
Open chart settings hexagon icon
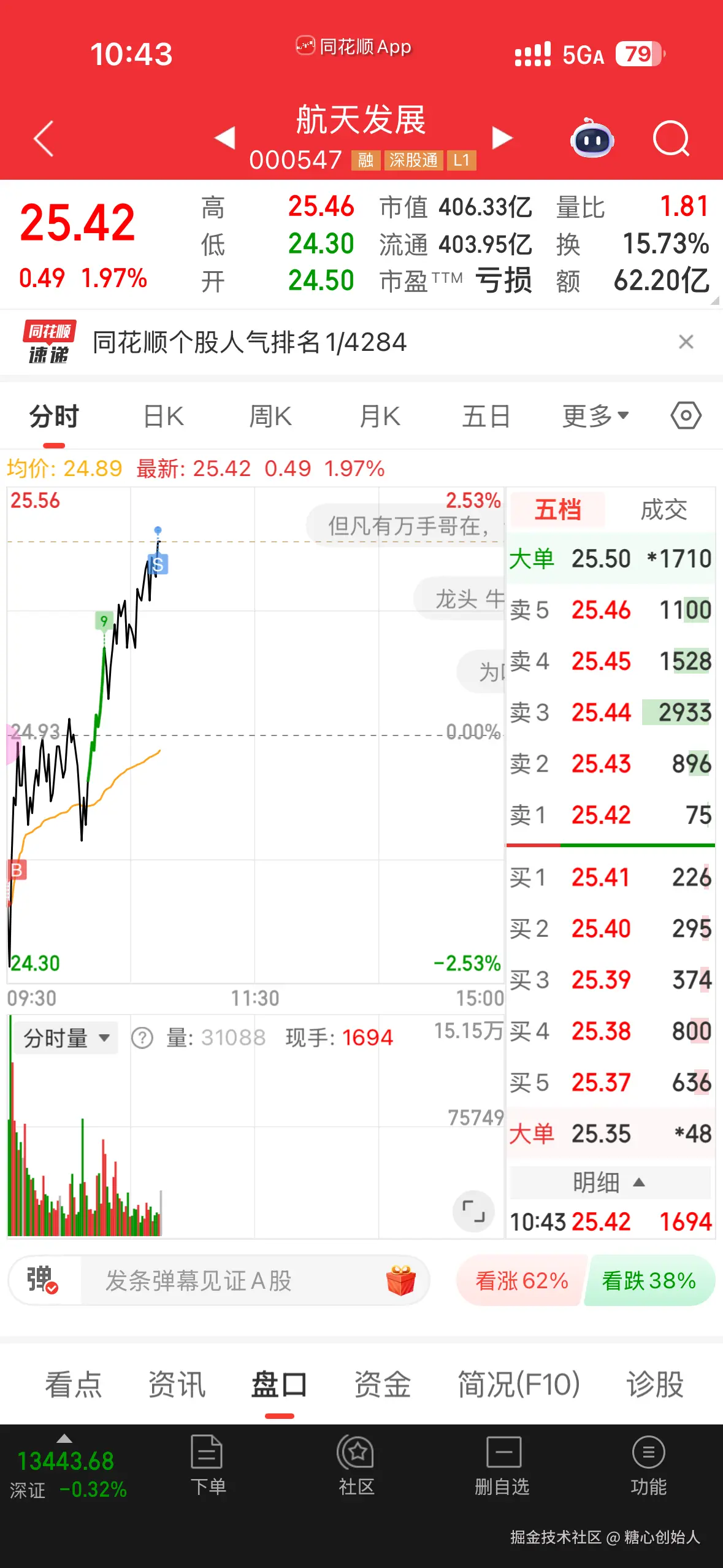click(x=686, y=416)
